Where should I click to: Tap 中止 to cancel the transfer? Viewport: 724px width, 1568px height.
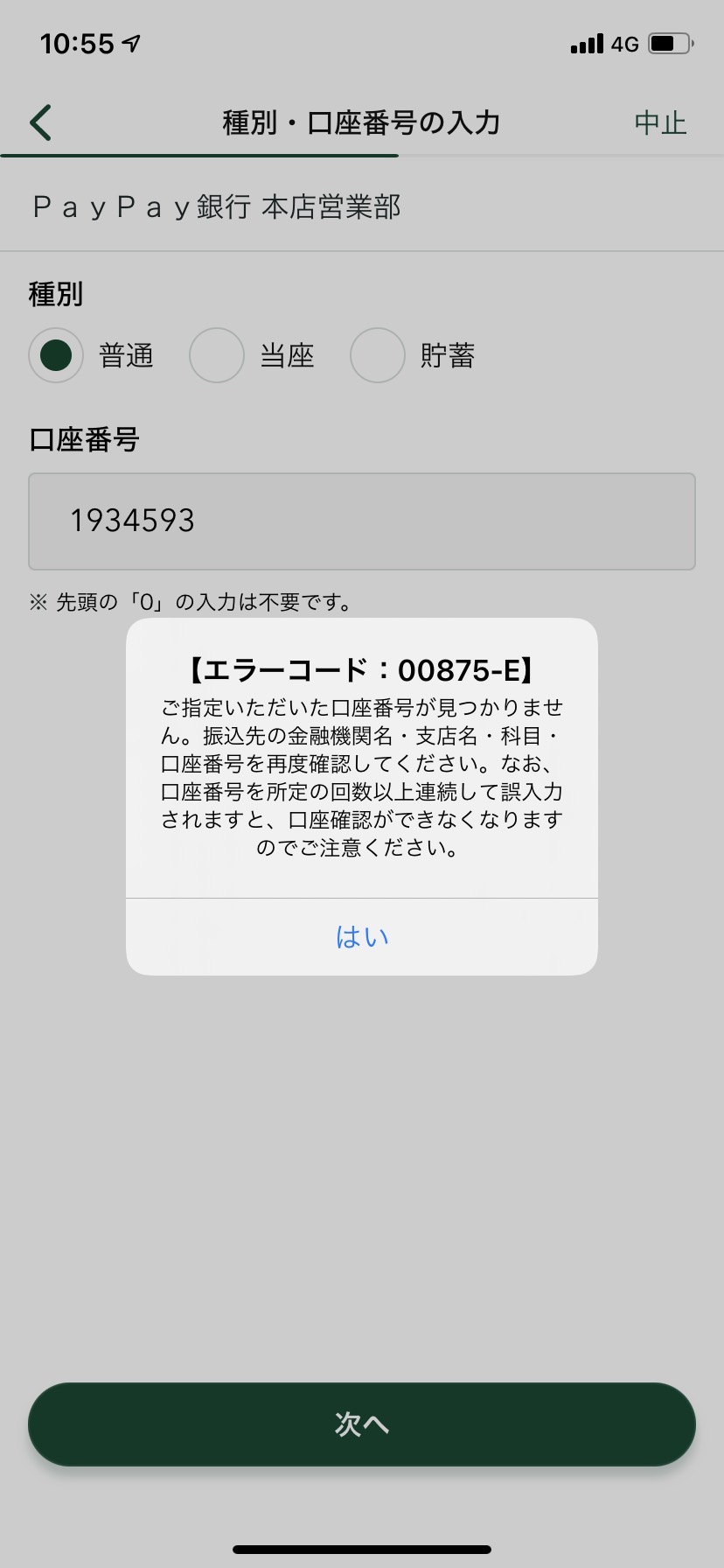pyautogui.click(x=660, y=122)
